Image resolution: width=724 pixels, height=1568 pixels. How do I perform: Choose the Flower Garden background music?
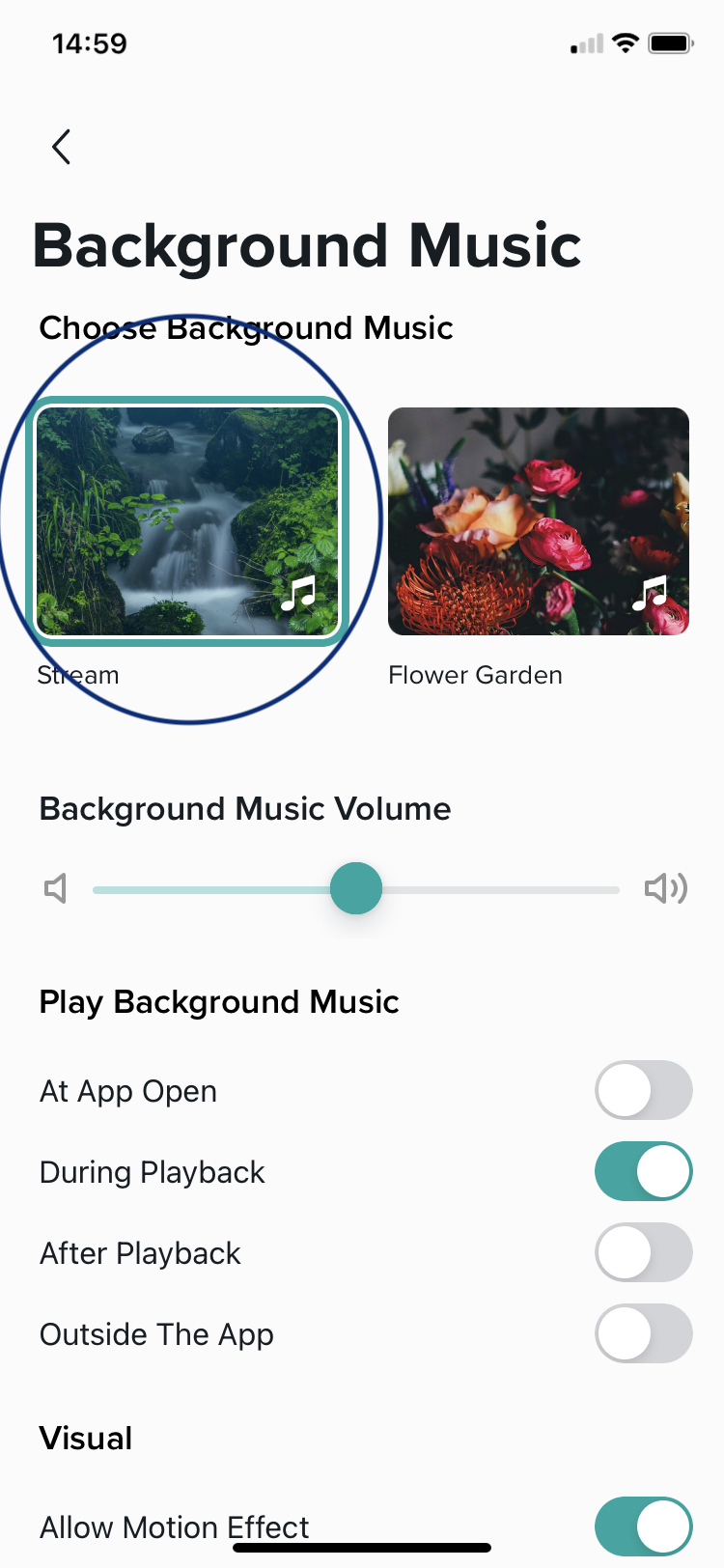coord(538,521)
